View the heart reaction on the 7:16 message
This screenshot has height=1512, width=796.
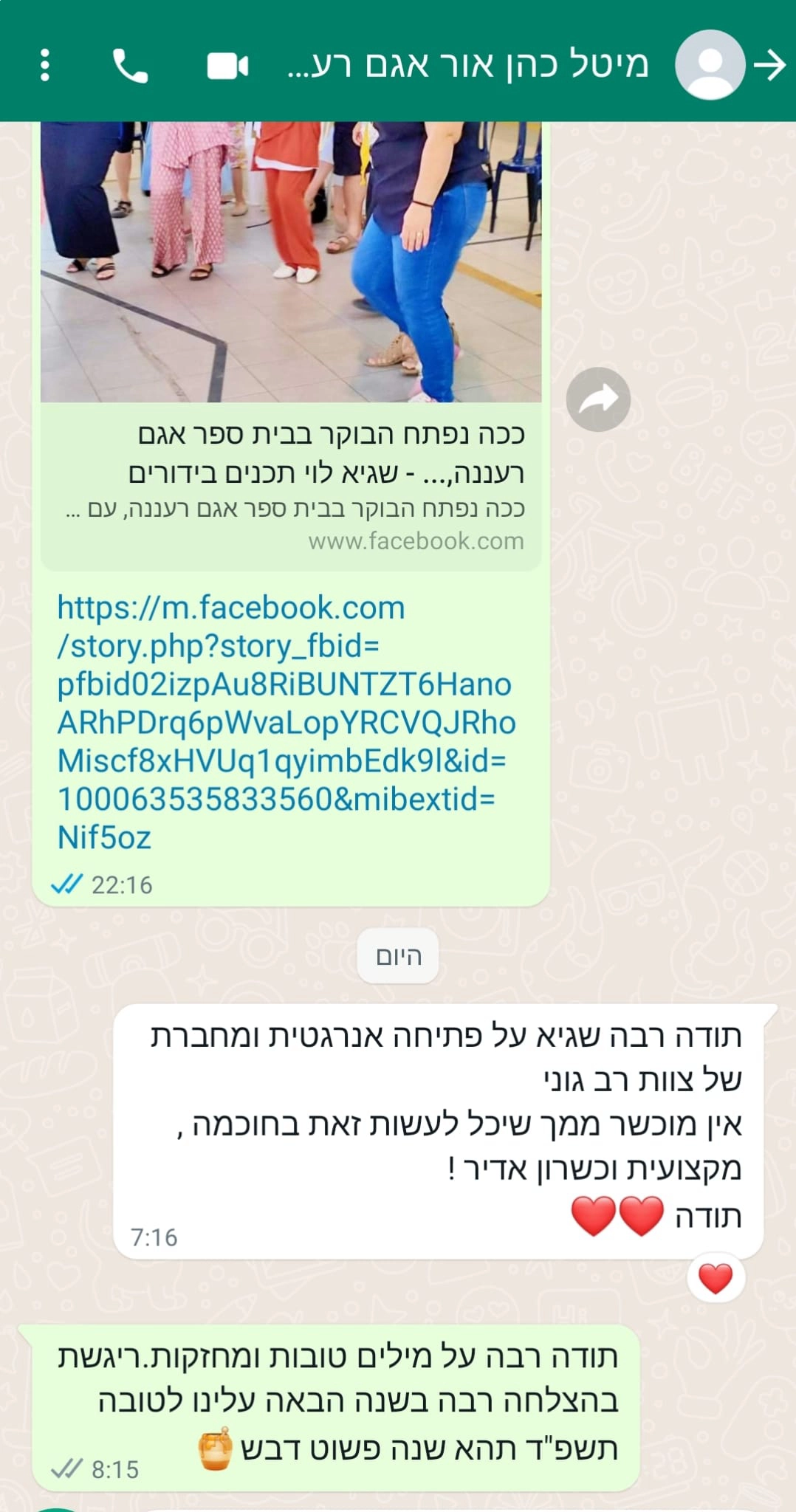pyautogui.click(x=715, y=1279)
